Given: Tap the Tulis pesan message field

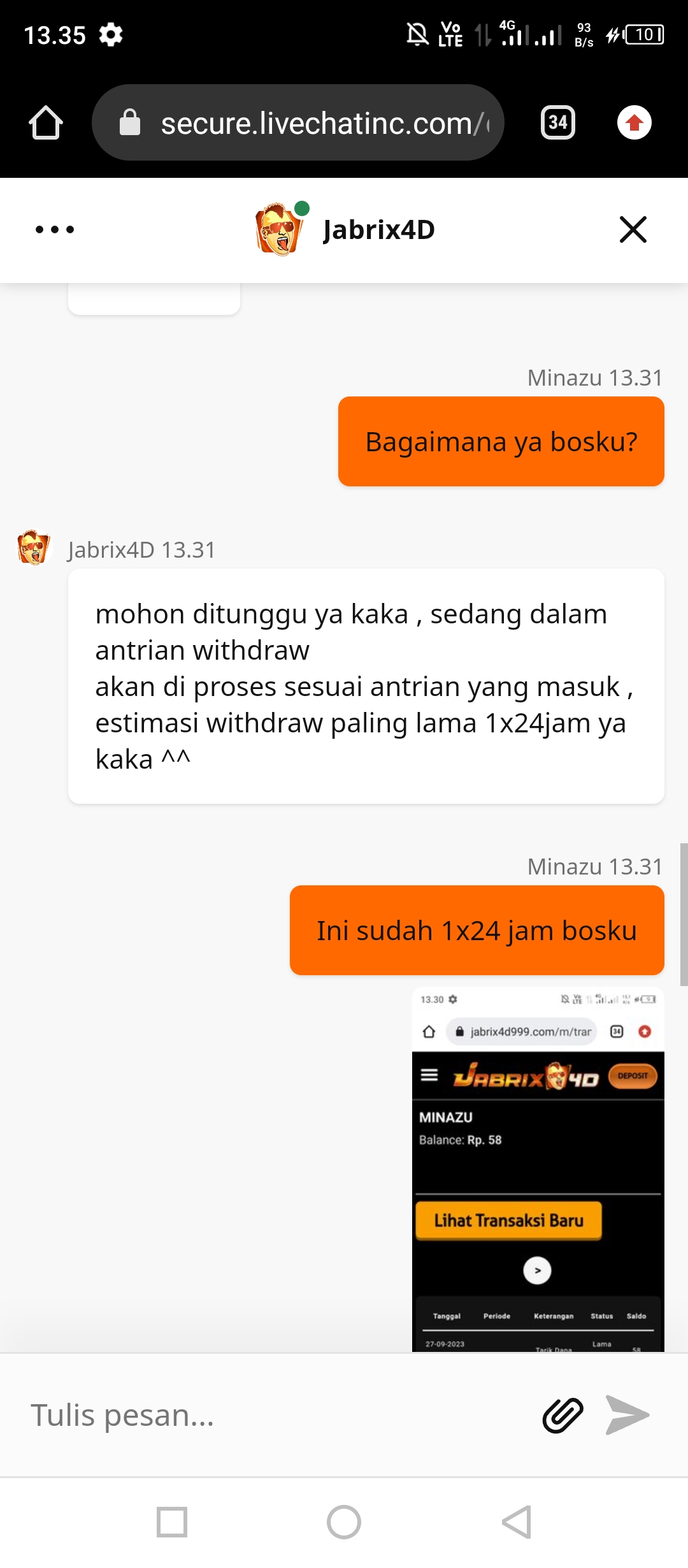Looking at the screenshot, I should [x=268, y=1415].
